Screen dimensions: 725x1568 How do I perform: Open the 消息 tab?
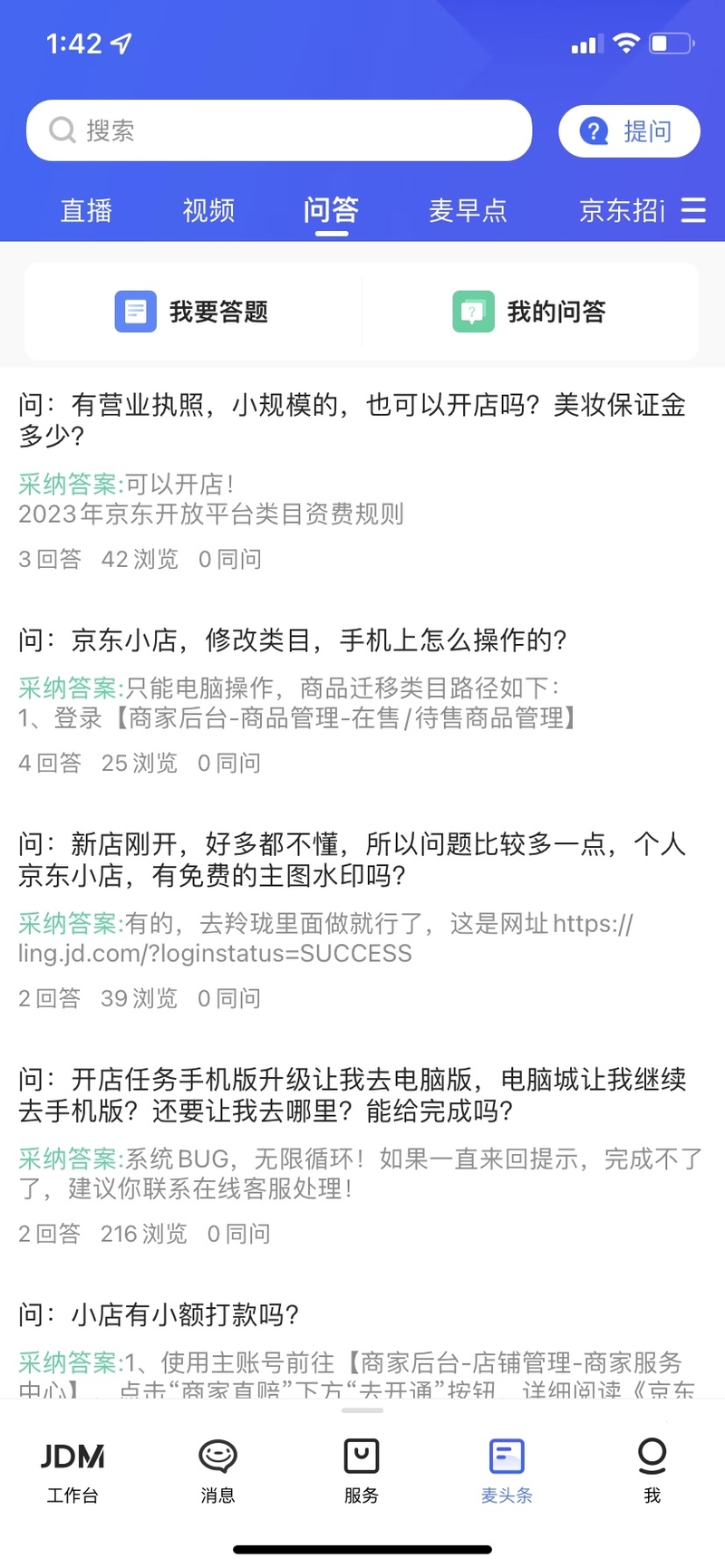pos(217,1470)
